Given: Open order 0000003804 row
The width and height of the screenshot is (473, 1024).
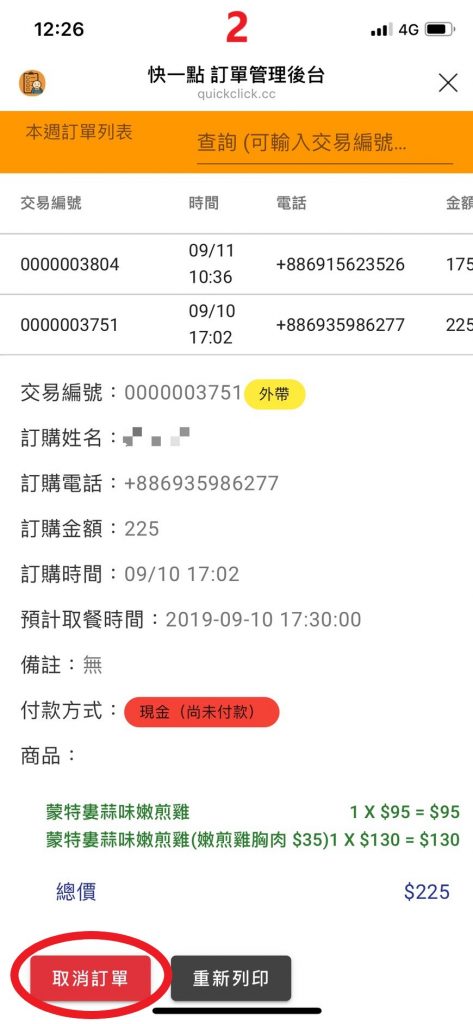Looking at the screenshot, I should point(236,264).
